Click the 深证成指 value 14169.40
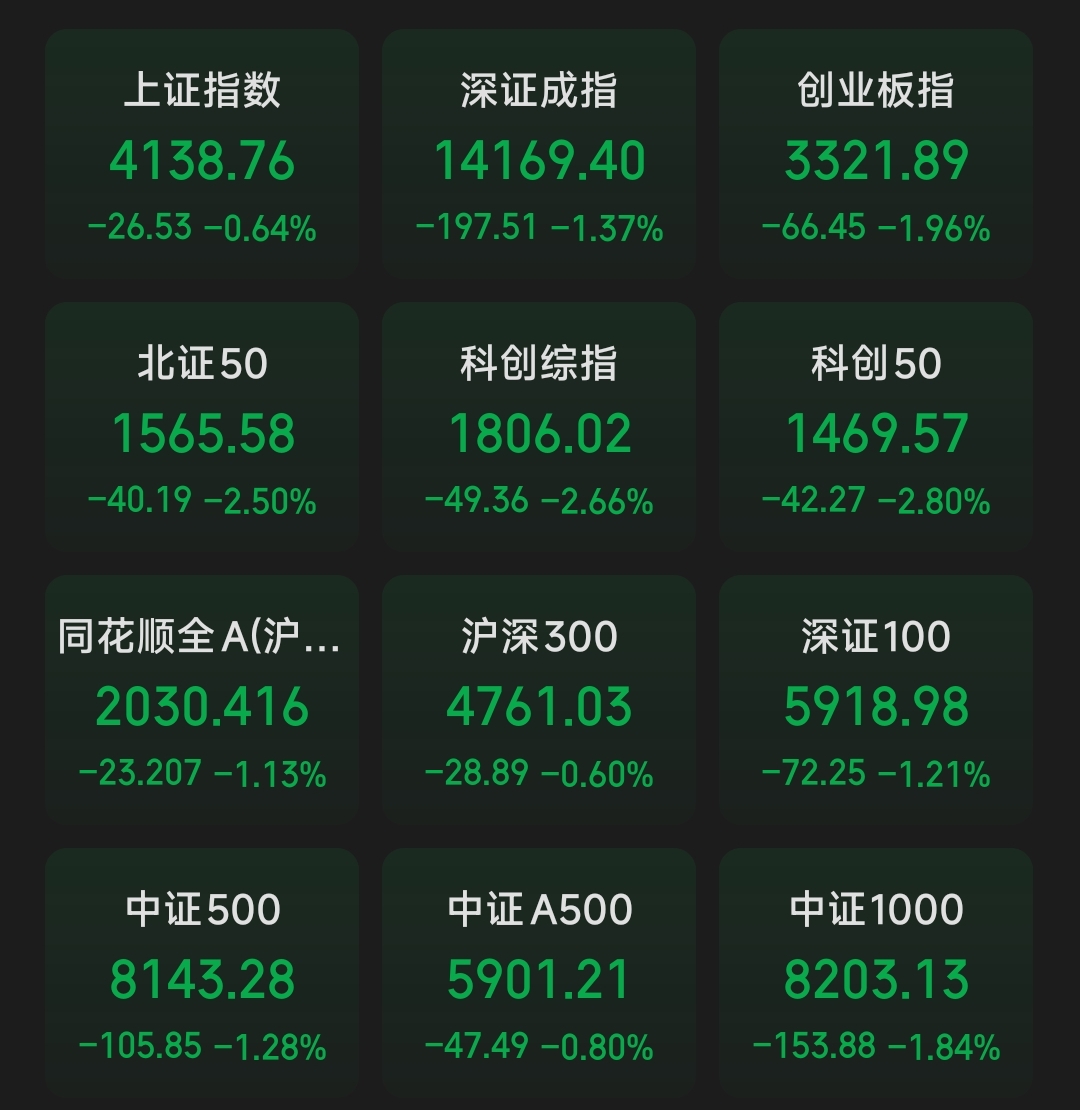 pos(538,158)
